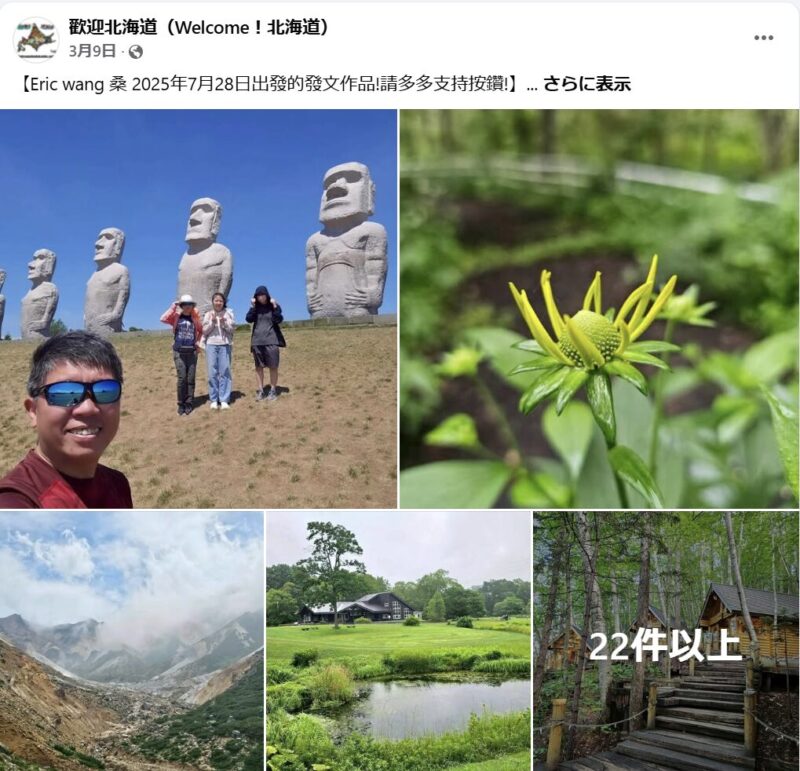The width and height of the screenshot is (800, 771).
Task: View the yellow flower photo
Action: click(x=598, y=308)
